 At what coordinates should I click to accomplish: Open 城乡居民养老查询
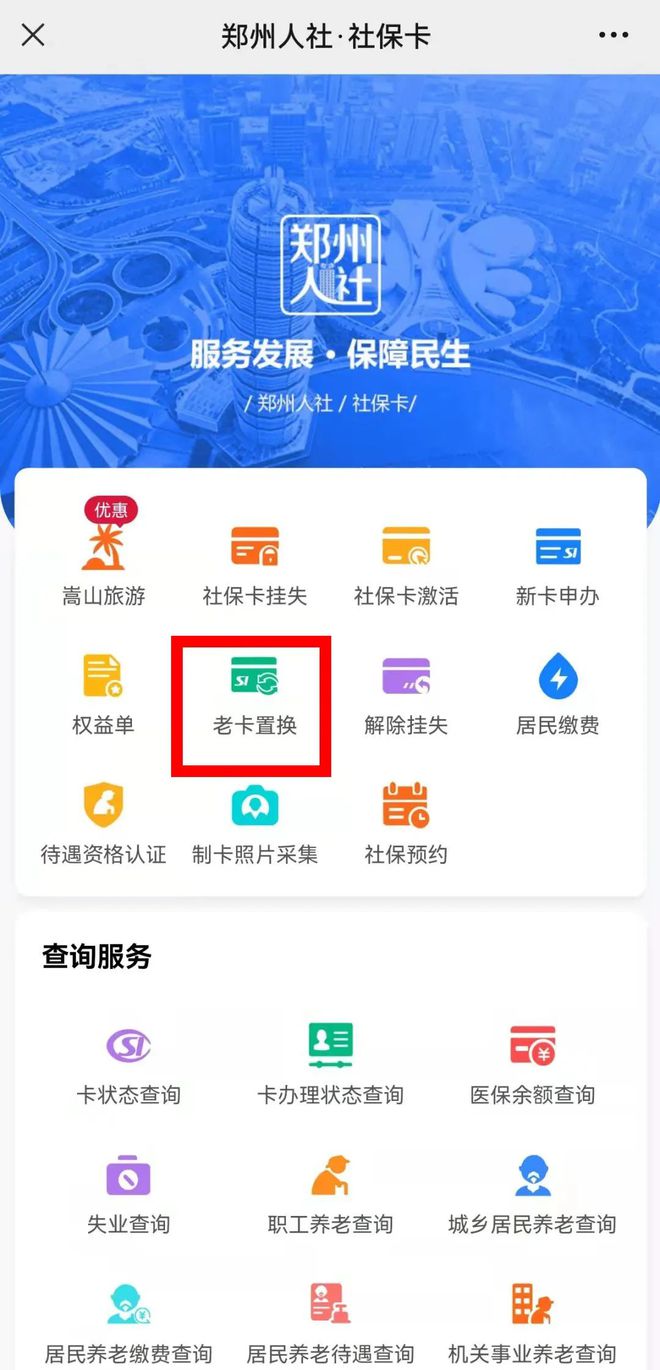(x=532, y=1193)
